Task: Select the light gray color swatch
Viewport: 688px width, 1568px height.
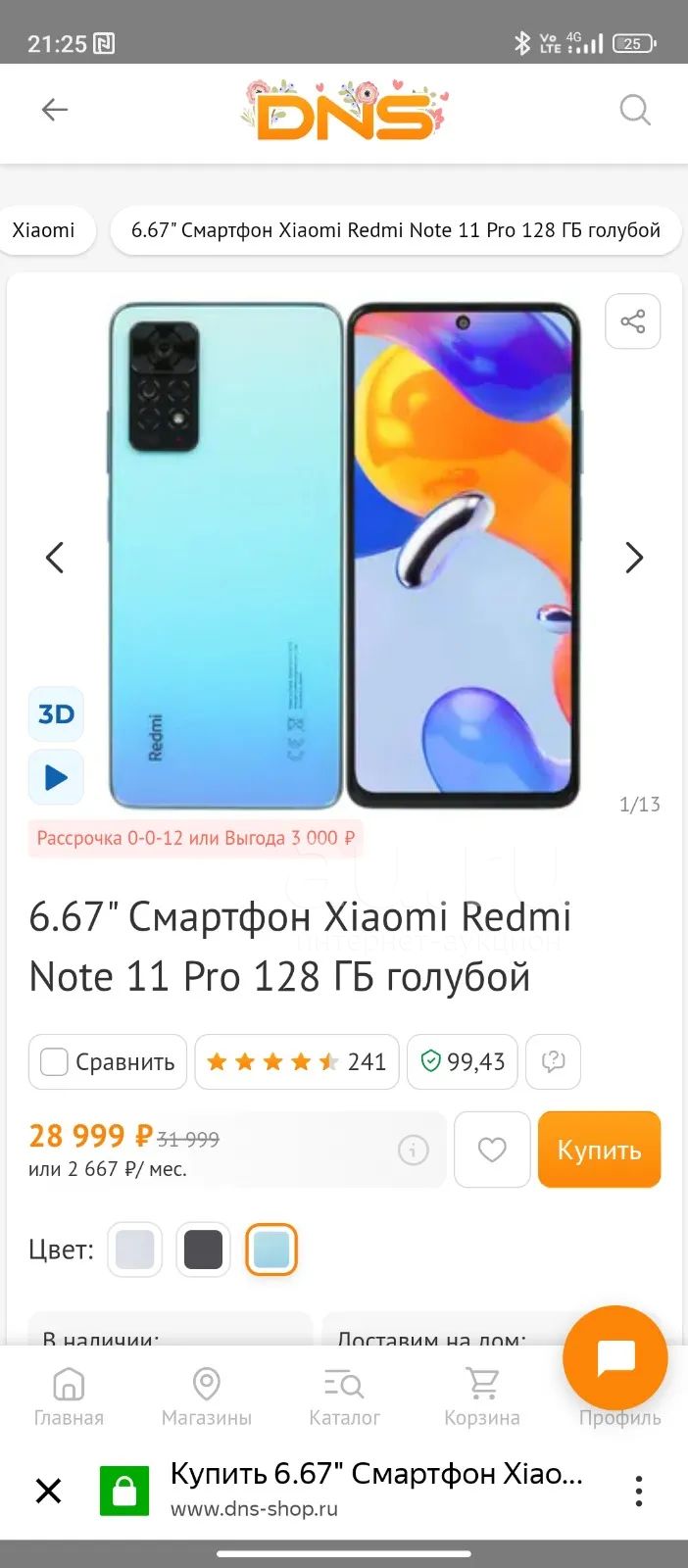Action: (134, 1249)
